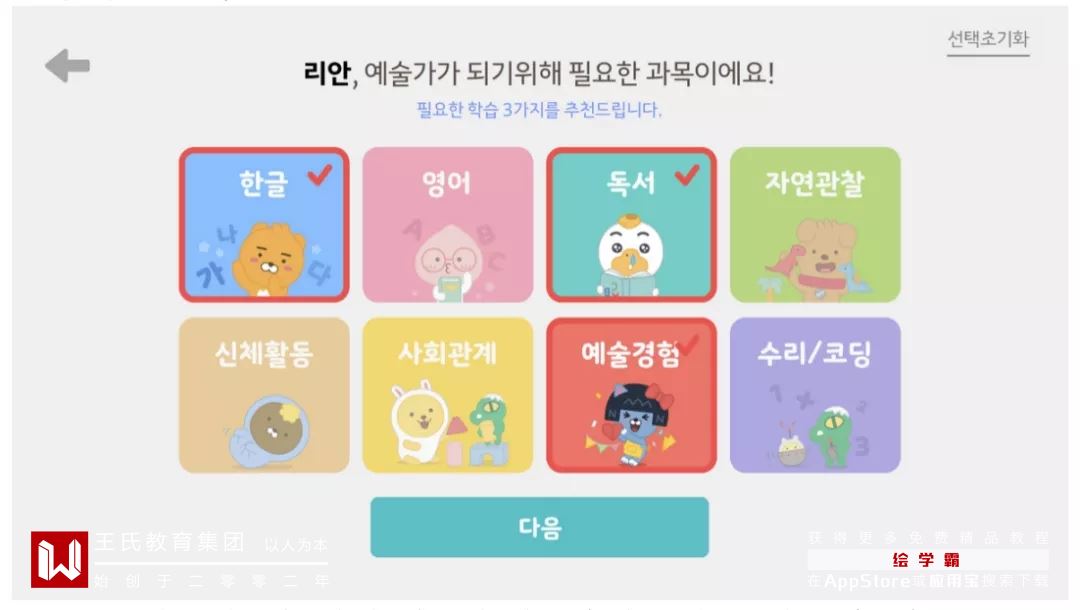Go back using the gray arrow

(67, 66)
